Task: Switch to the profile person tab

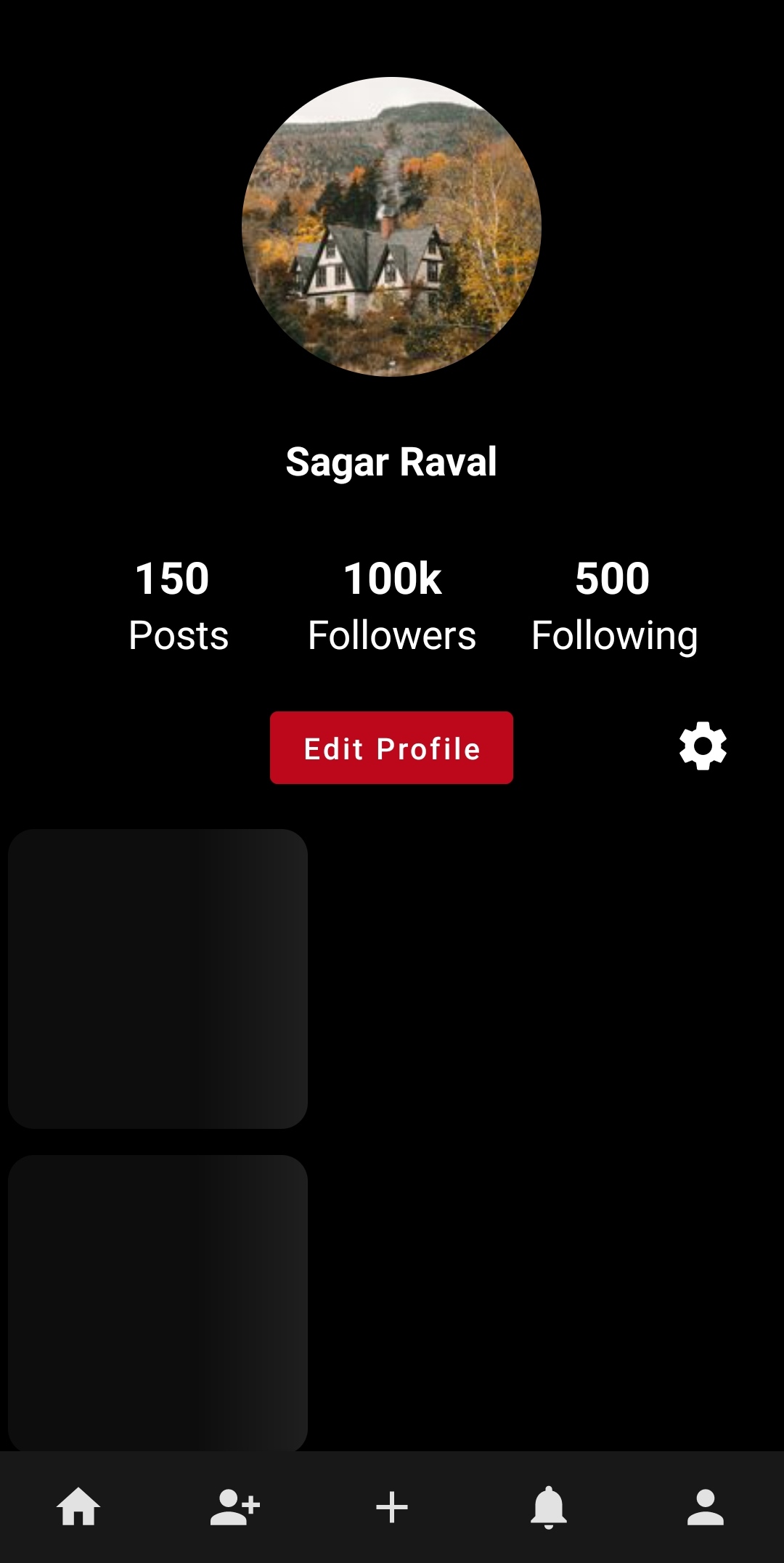Action: point(706,1507)
